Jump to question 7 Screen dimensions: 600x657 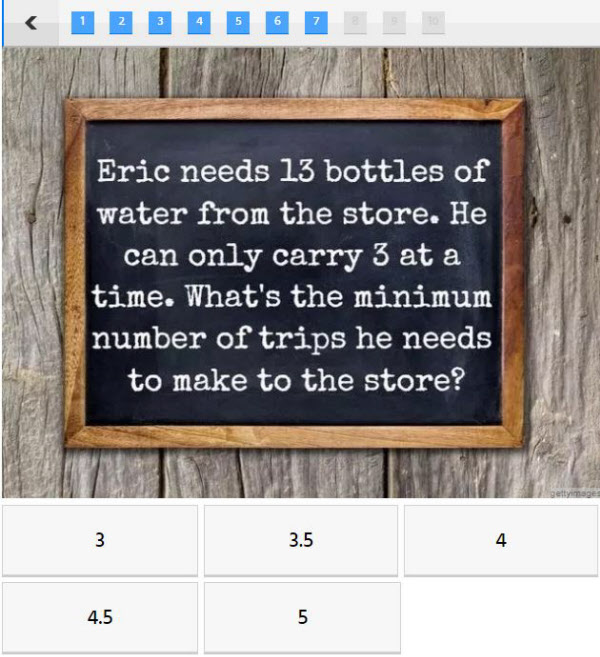316,22
